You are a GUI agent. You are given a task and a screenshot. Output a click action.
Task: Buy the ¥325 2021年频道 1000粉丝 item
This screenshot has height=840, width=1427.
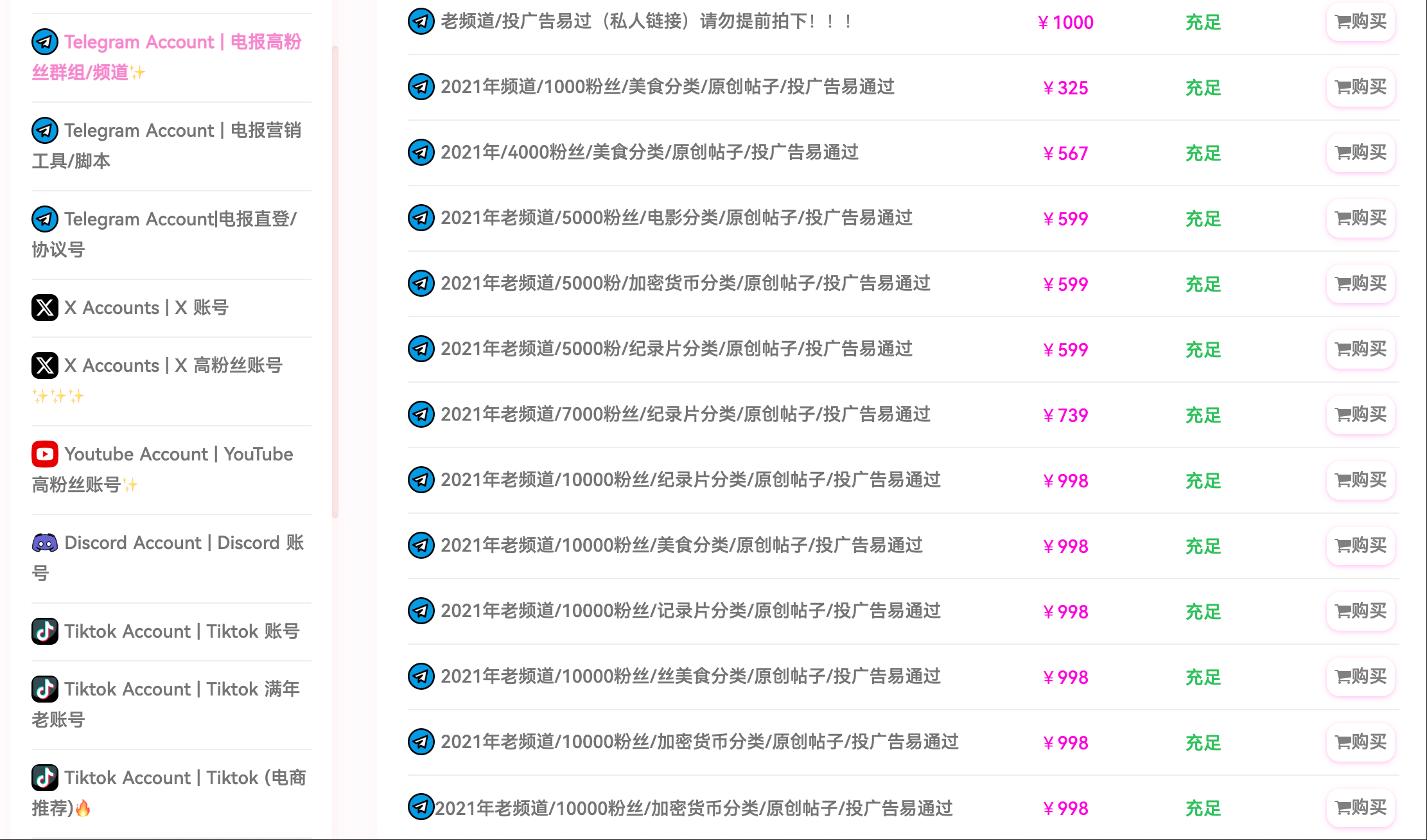tap(1360, 87)
